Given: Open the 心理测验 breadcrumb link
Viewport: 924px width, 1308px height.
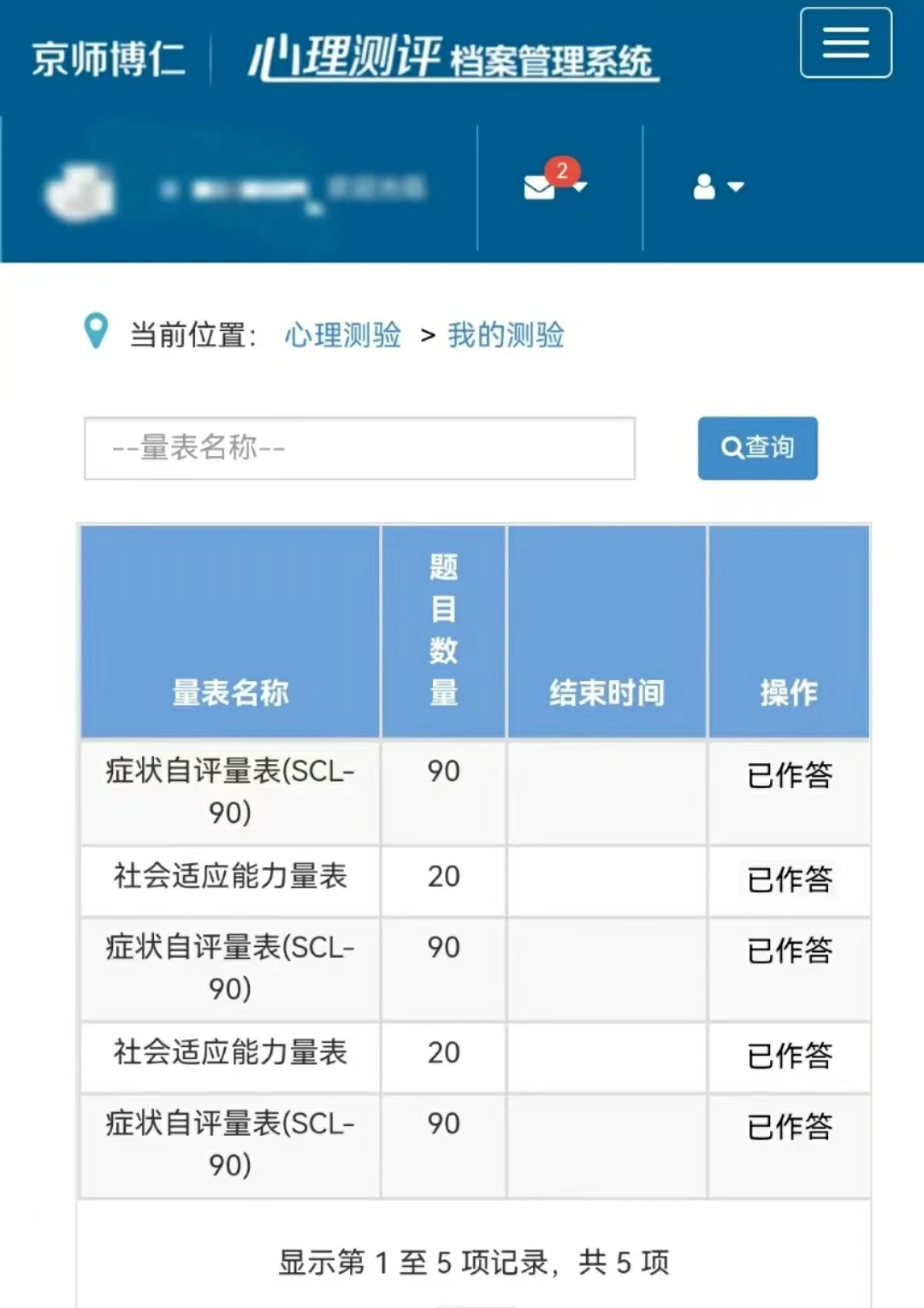Looking at the screenshot, I should pyautogui.click(x=342, y=334).
